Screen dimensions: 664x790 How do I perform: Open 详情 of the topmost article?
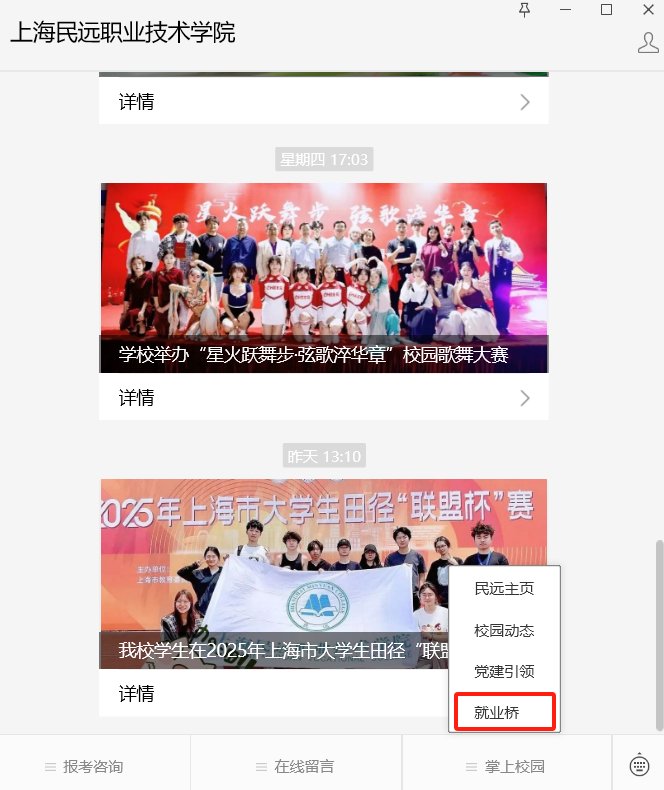[x=323, y=102]
